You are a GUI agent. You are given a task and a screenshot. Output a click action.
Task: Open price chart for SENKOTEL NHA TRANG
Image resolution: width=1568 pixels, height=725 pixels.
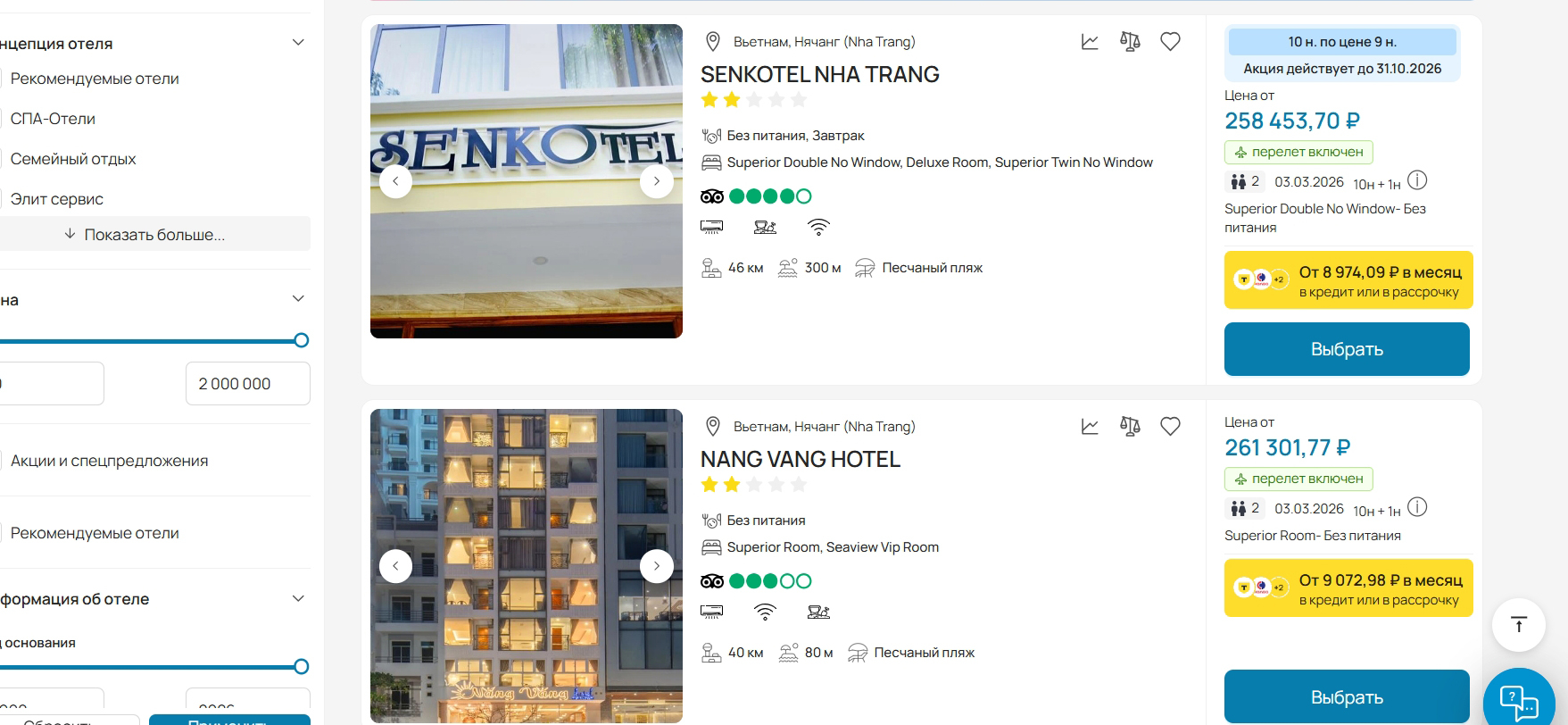coord(1090,41)
